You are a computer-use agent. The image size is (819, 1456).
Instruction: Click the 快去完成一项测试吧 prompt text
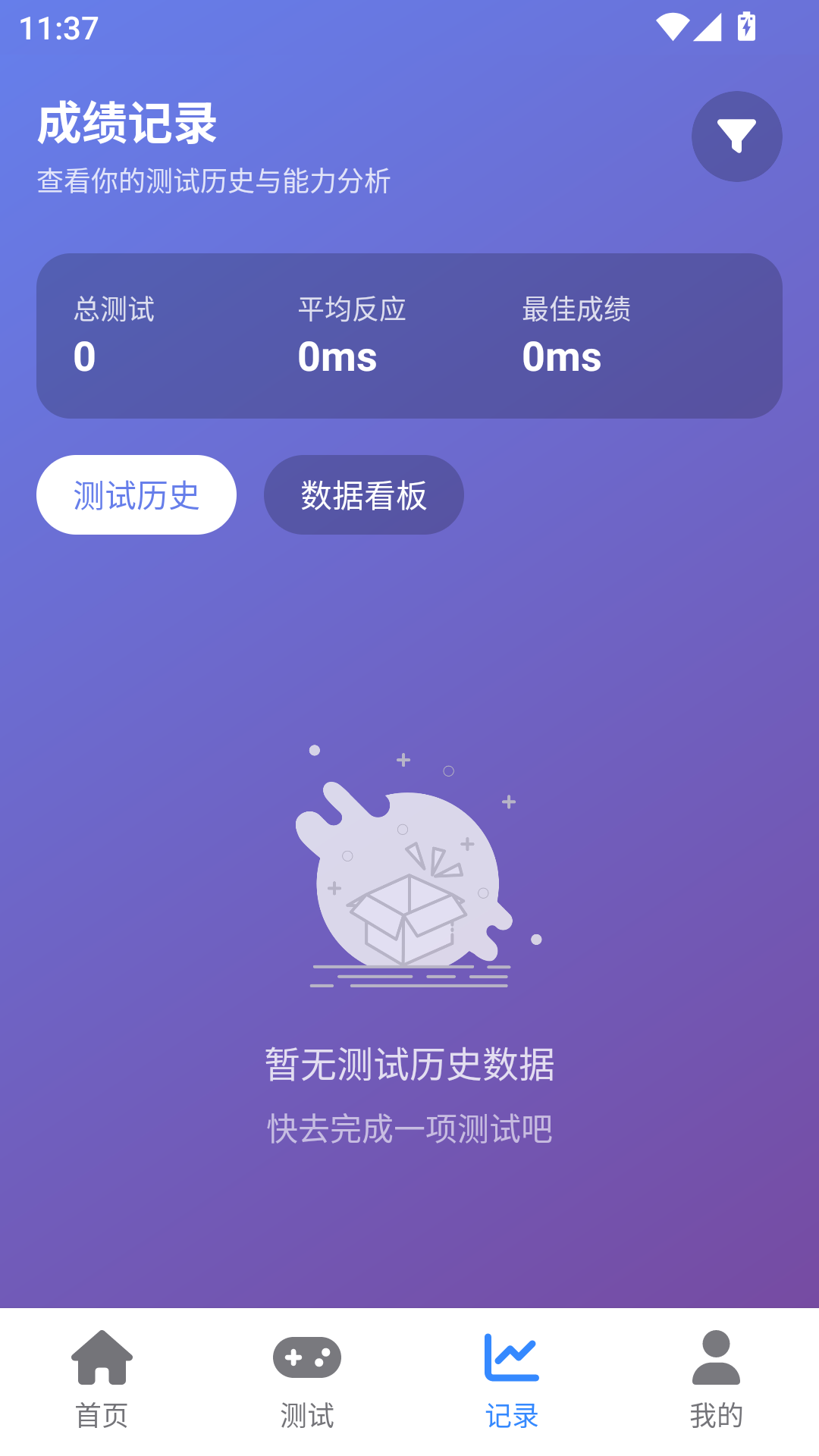(x=409, y=1128)
